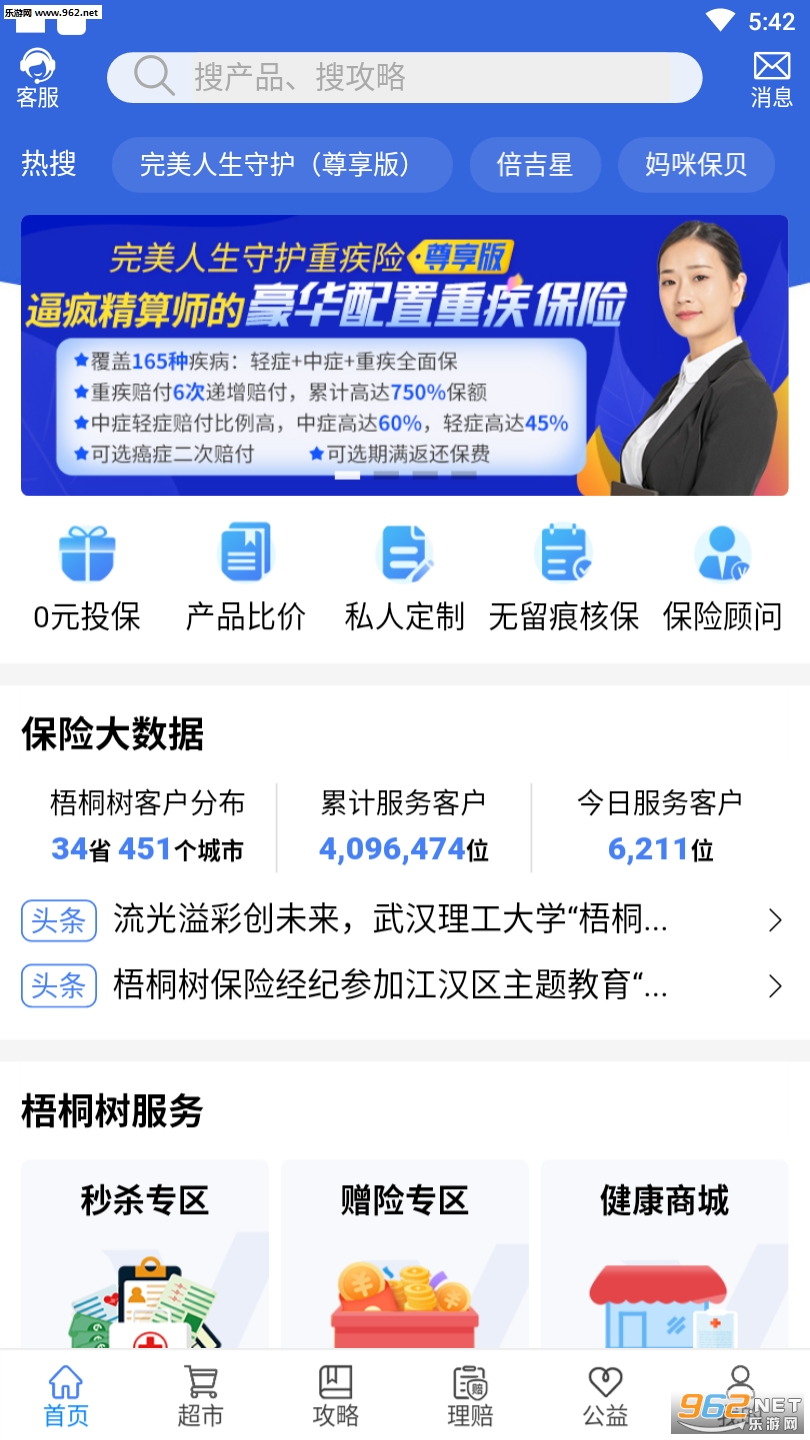The image size is (810, 1440).
Task: Switch to the 理赔 tab
Action: pos(470,1396)
